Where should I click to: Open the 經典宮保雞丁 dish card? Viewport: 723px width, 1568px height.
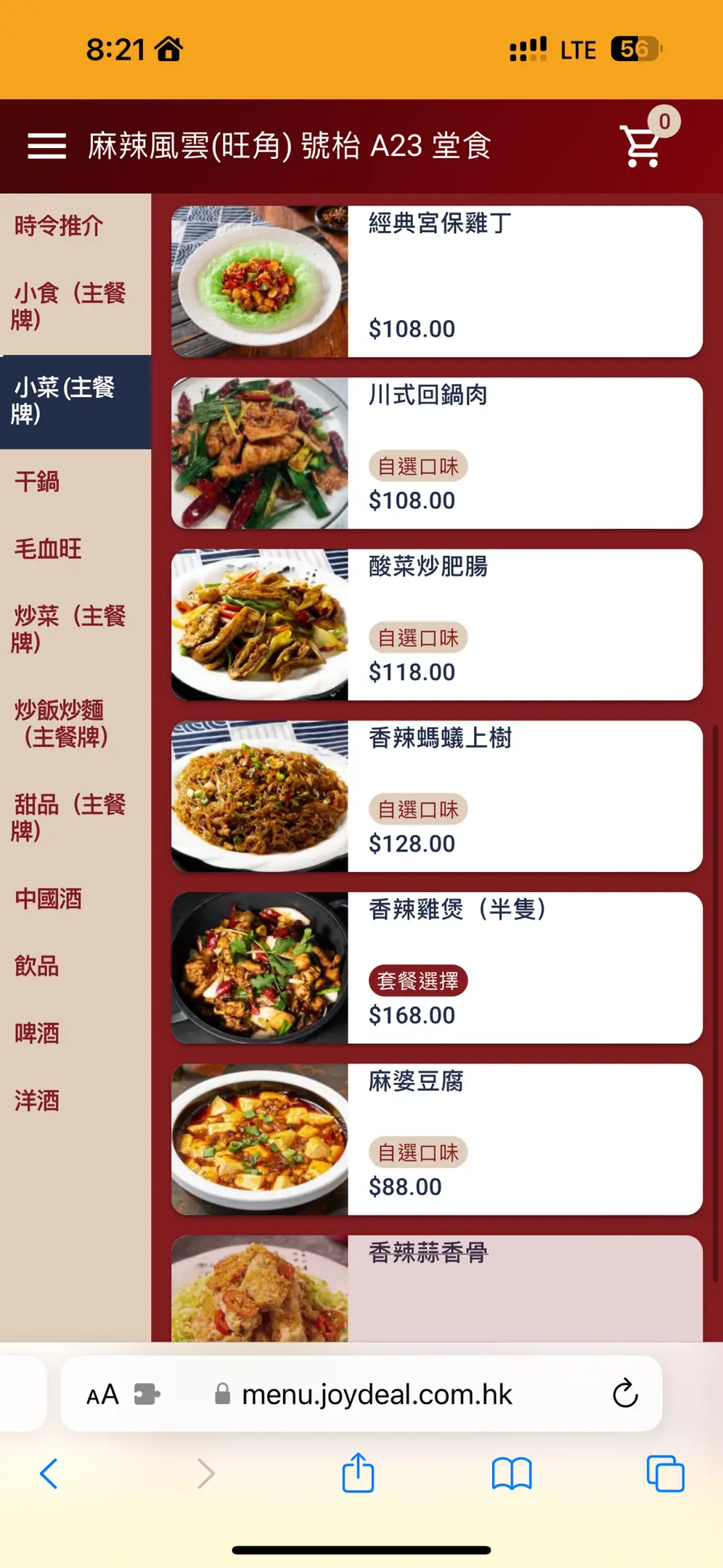(x=437, y=282)
